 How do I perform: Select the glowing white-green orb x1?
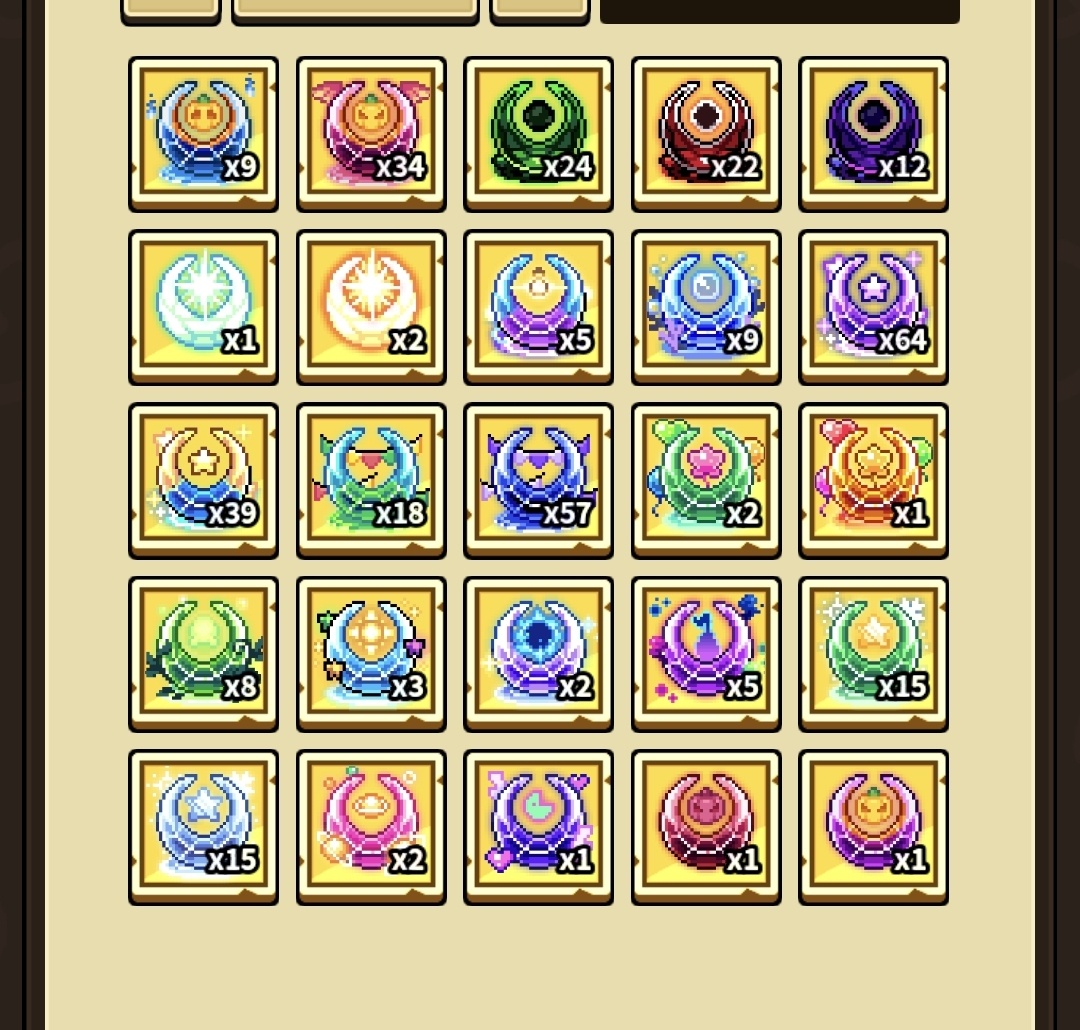(203, 307)
